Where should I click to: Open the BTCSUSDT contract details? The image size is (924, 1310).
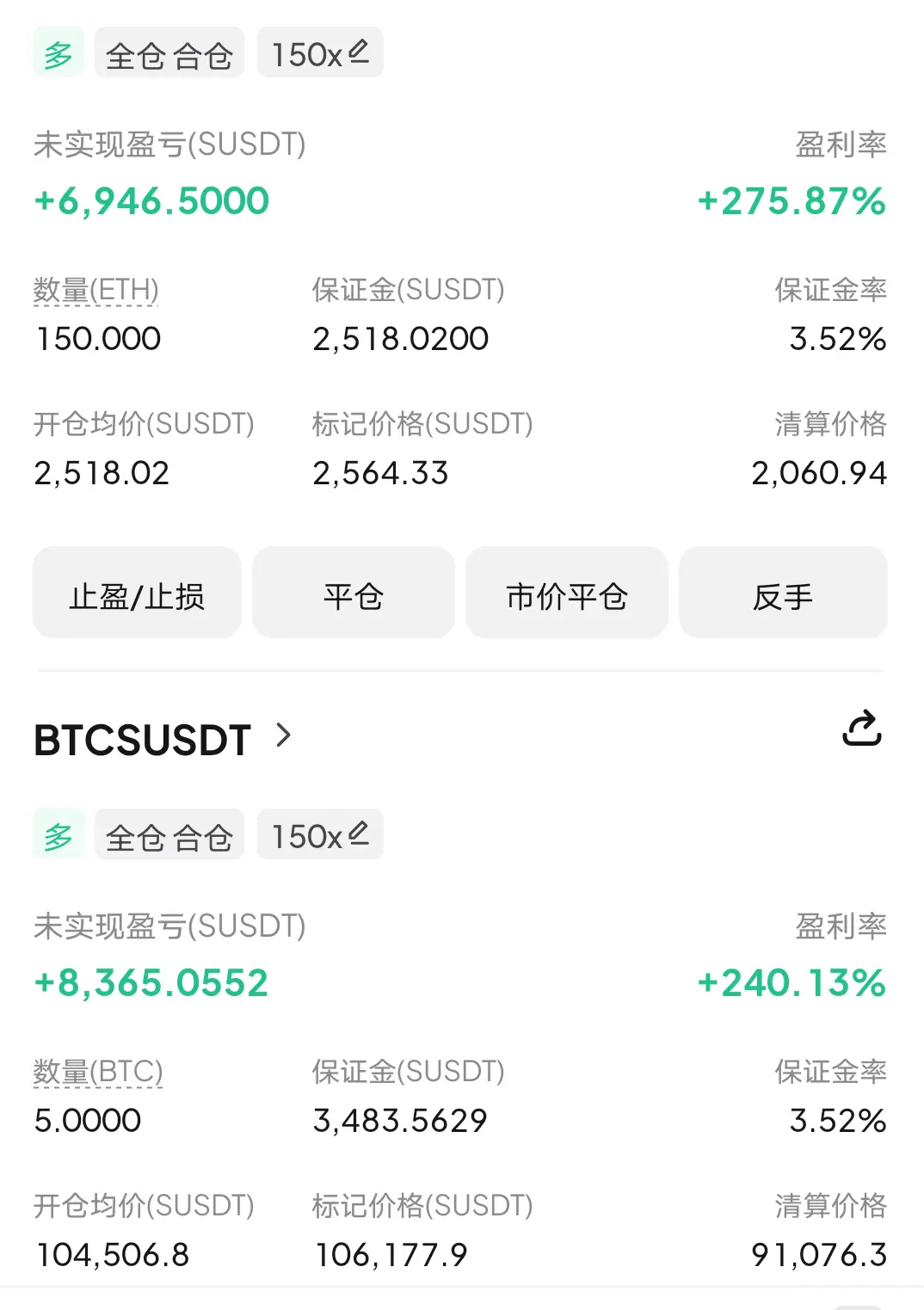(163, 739)
